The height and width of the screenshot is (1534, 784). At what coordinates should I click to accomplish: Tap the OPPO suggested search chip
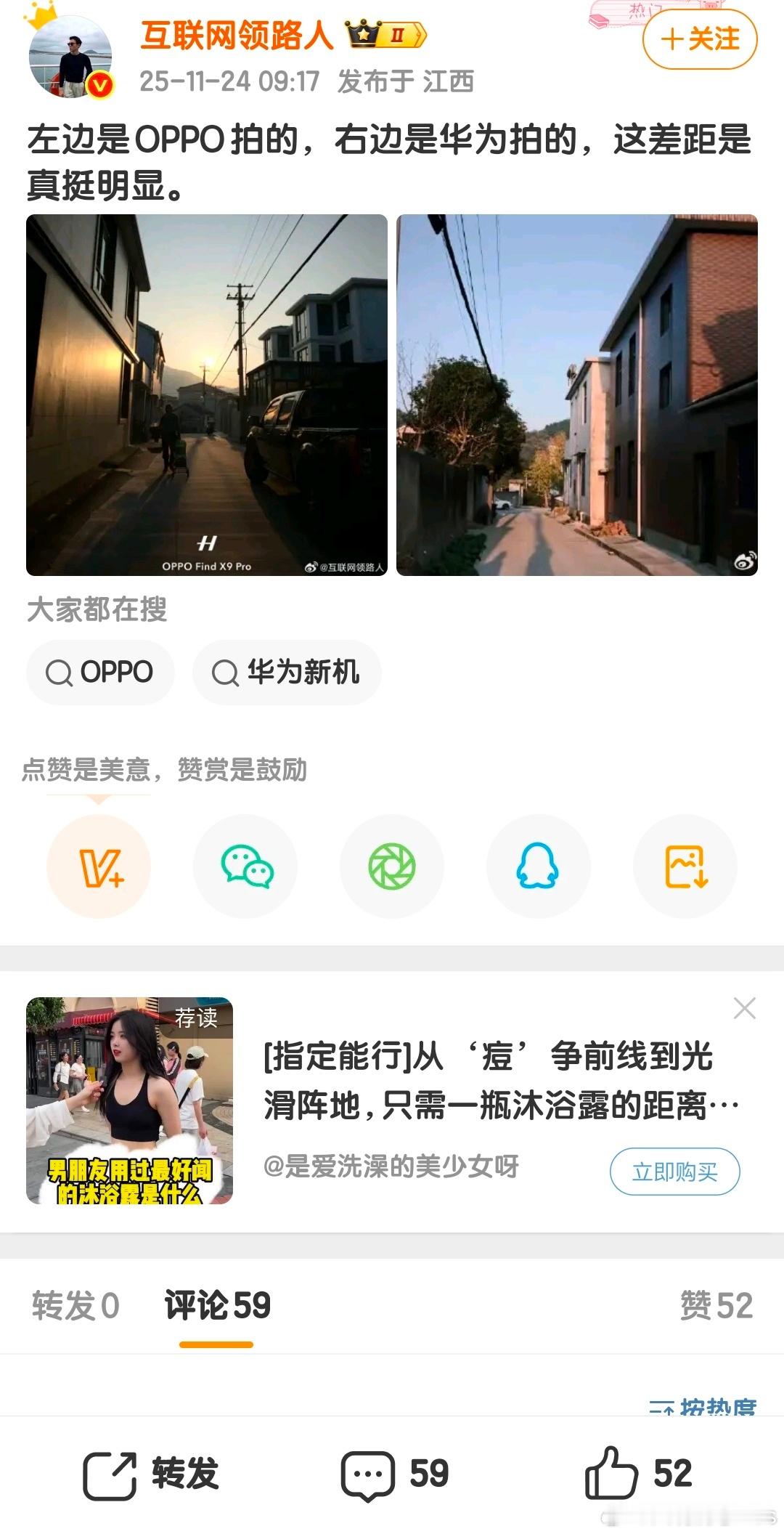tap(99, 673)
